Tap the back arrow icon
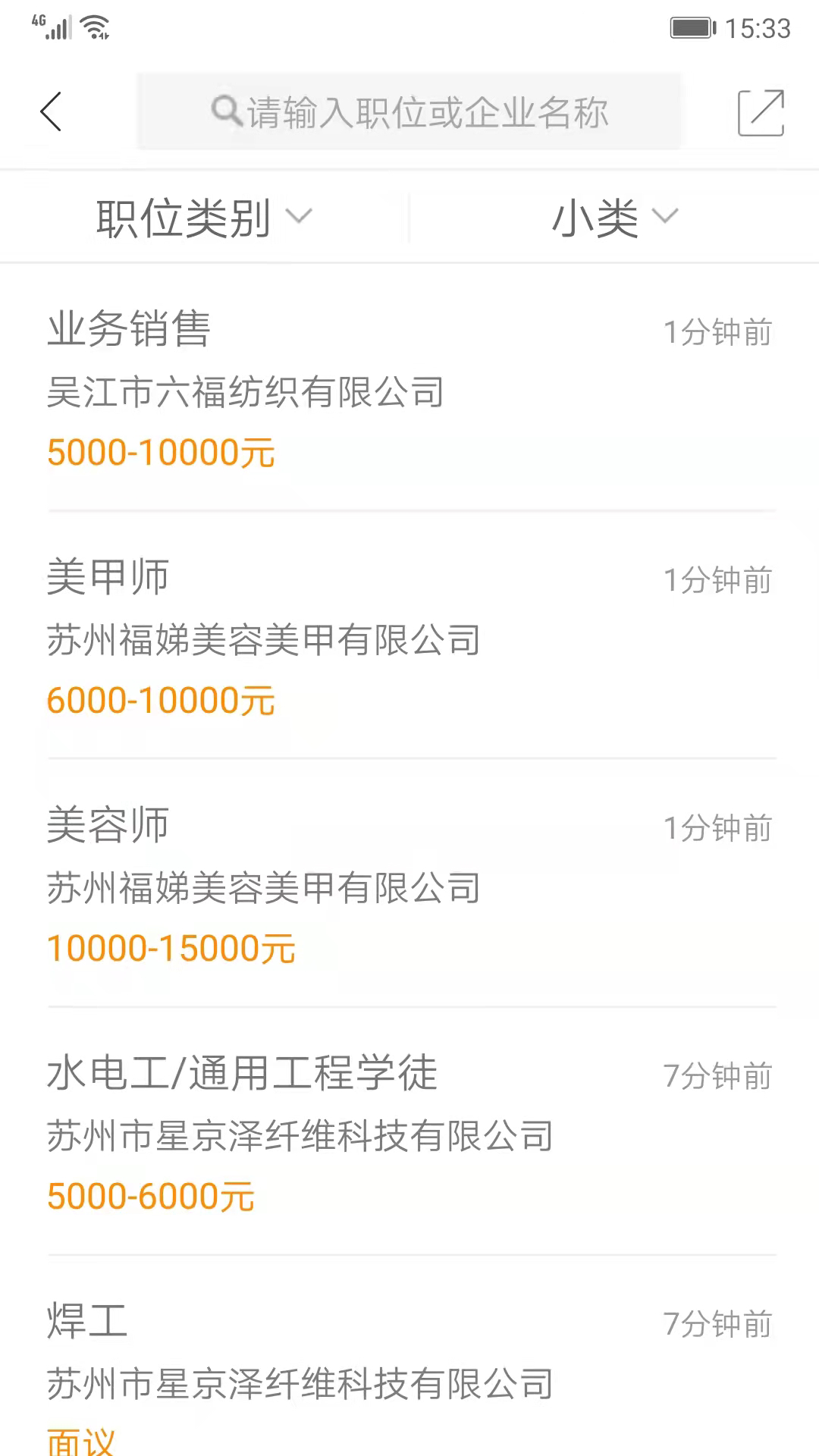This screenshot has width=819, height=1456. coord(51,111)
